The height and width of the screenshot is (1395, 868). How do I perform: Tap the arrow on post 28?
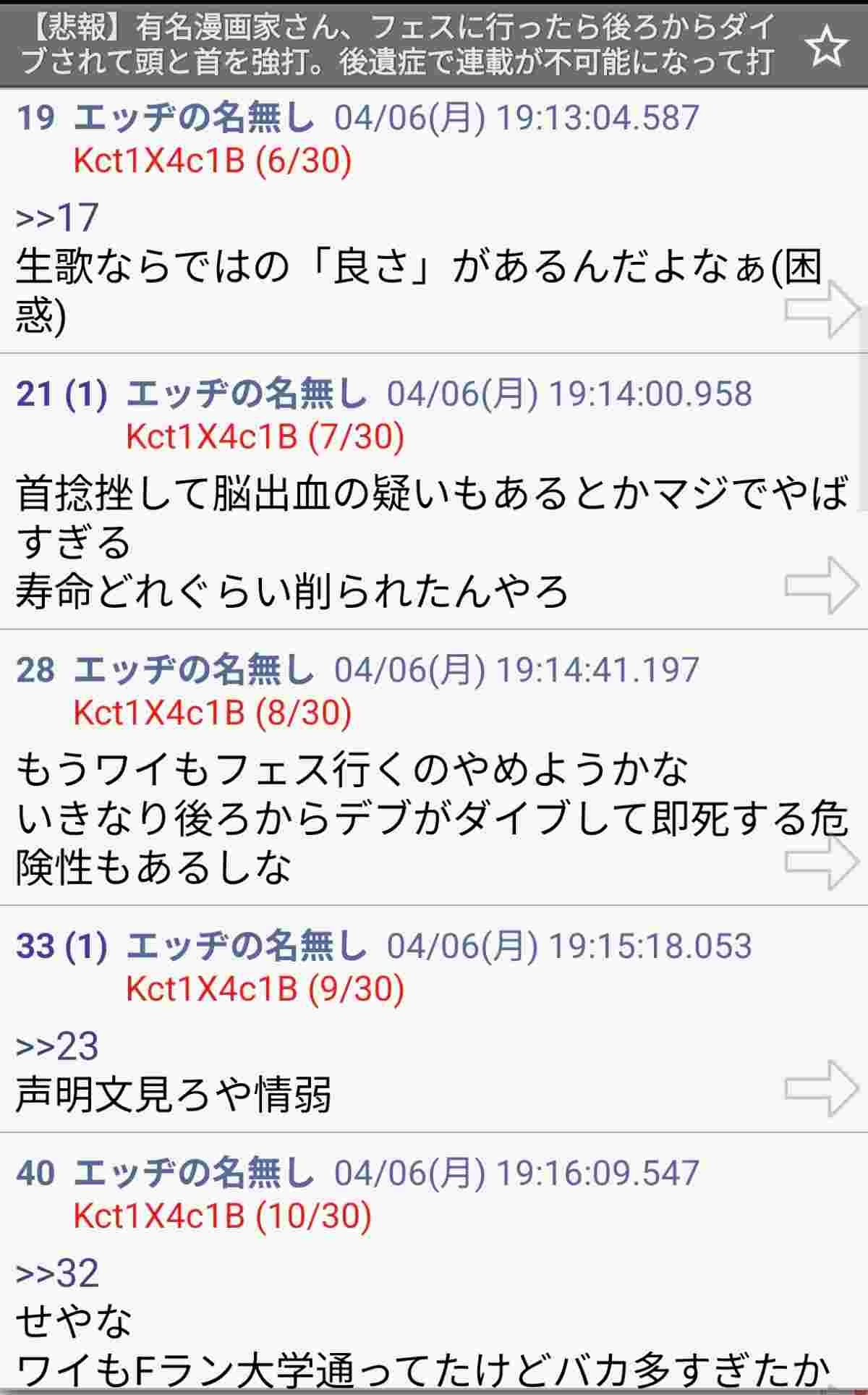(x=822, y=861)
